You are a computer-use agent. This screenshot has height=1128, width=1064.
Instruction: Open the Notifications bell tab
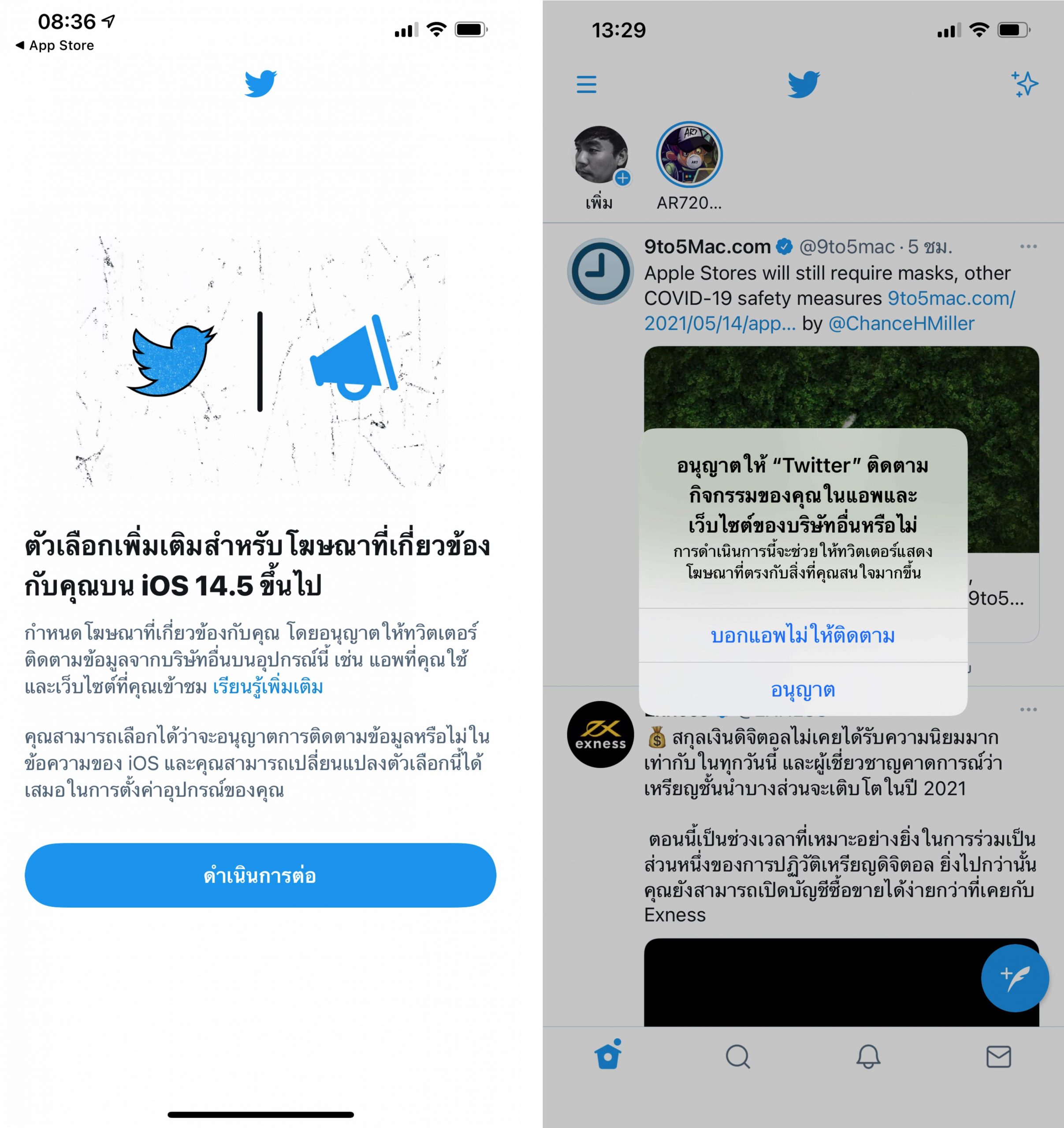868,1057
